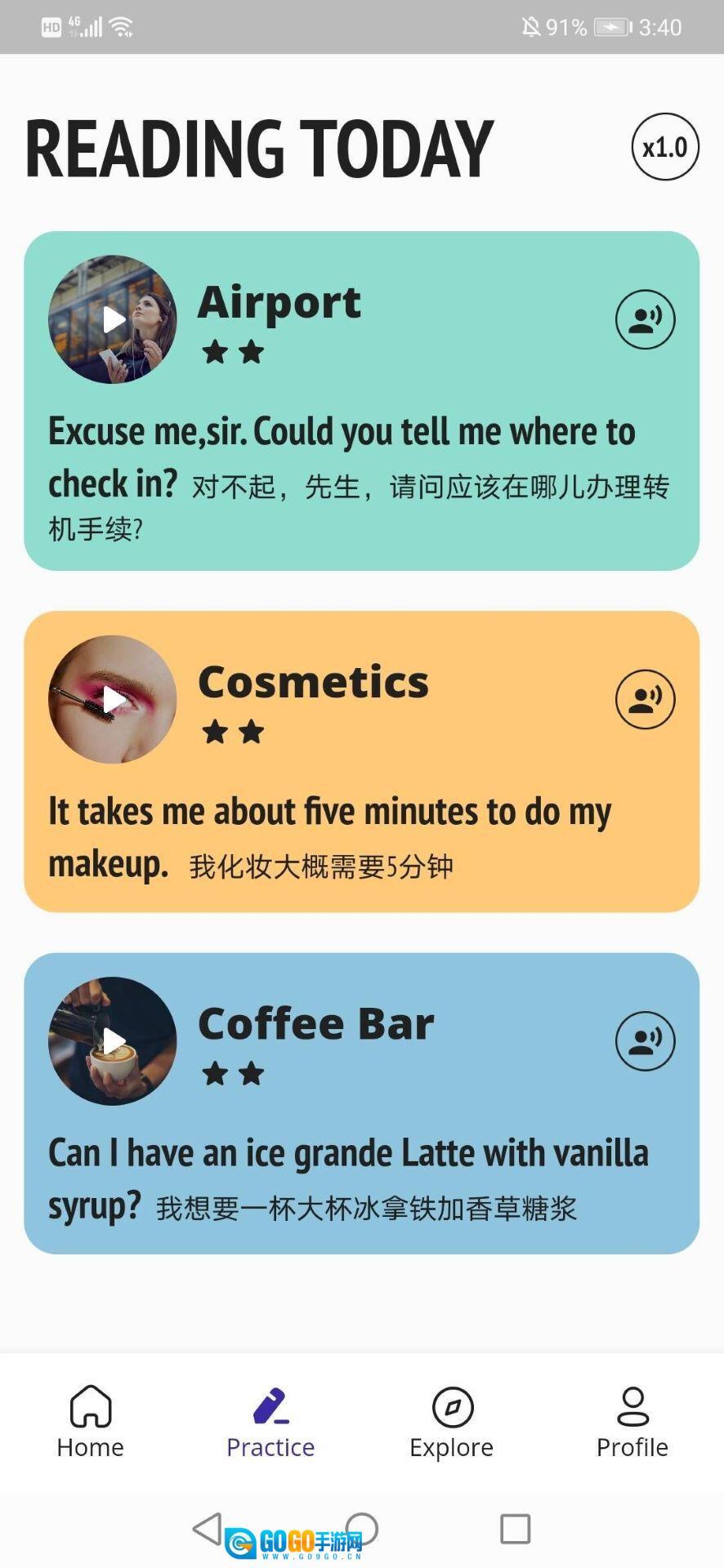The width and height of the screenshot is (724, 1568).
Task: Open recent apps with system square button
Action: [x=515, y=1528]
